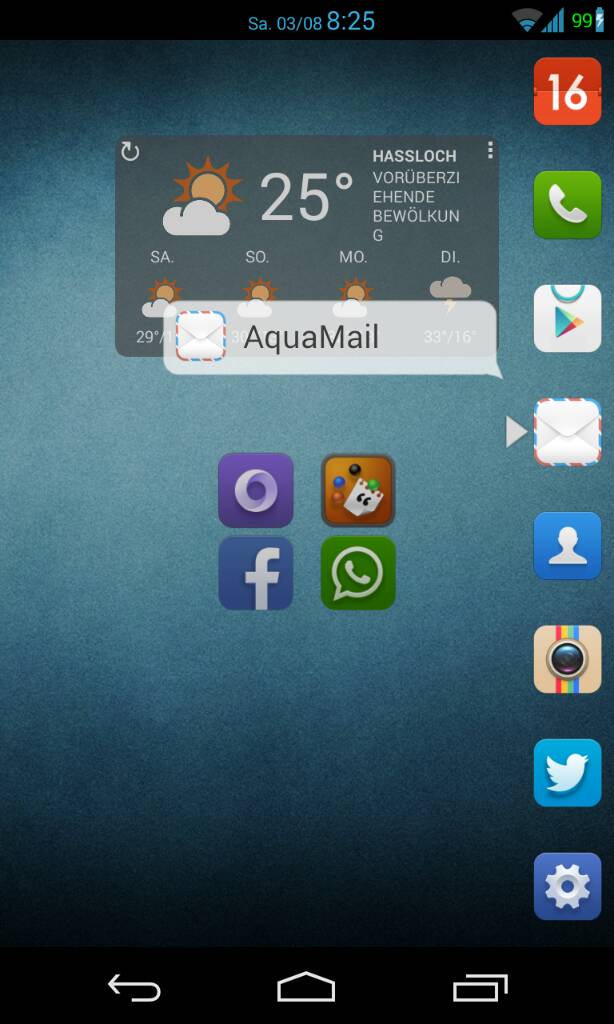
Task: Open the Twitter app
Action: (x=567, y=772)
